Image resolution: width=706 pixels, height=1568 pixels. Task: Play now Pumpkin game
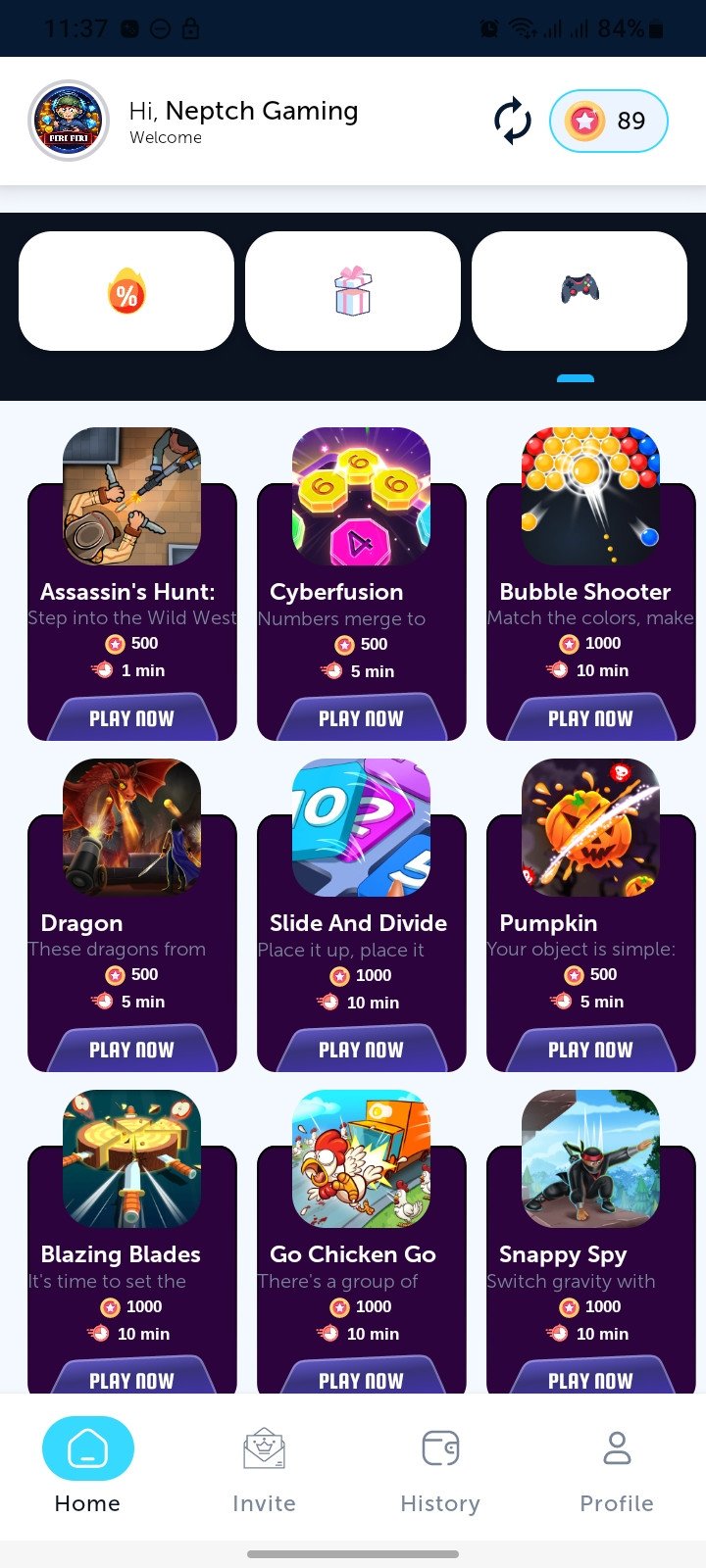pos(590,1050)
